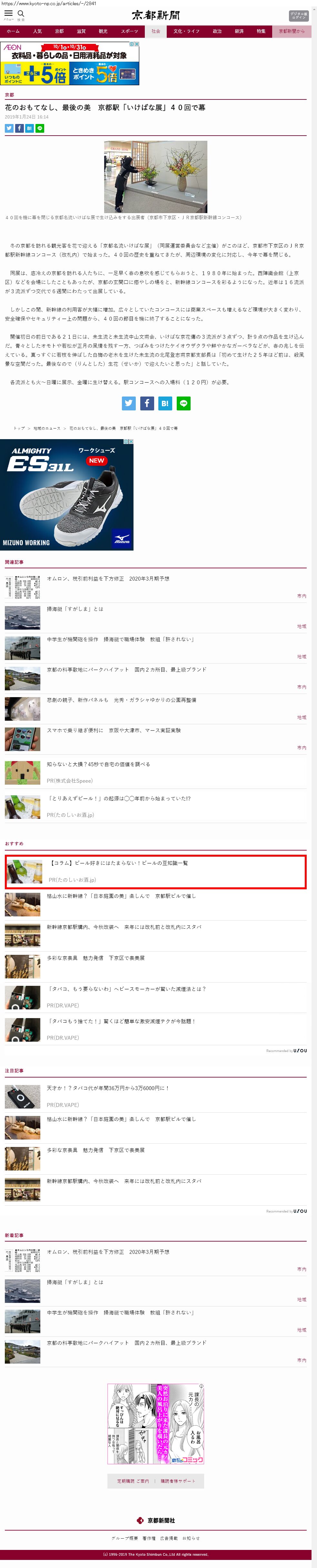
Task: Open the 著作権 footer link
Action: 149,1538
